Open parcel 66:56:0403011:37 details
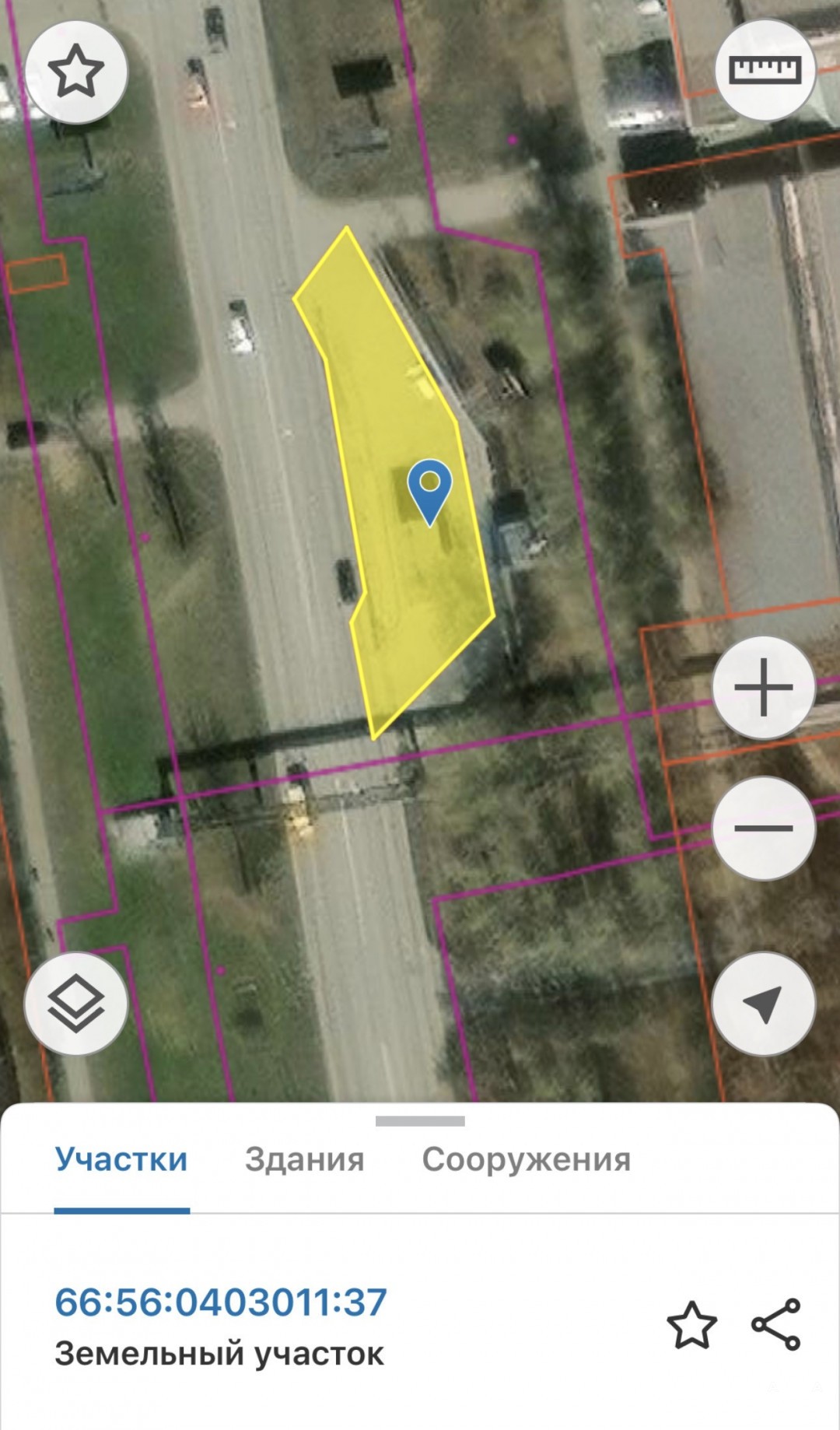840x1430 pixels. 221,1302
